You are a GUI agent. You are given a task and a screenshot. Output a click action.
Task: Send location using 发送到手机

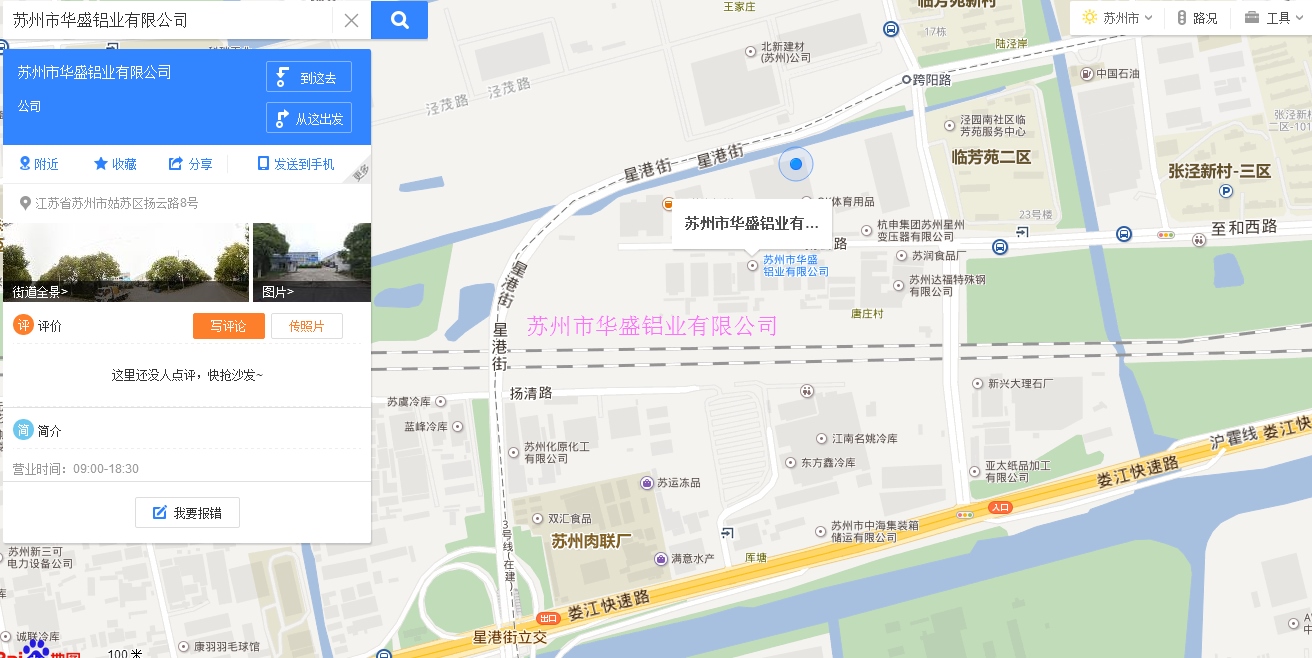[295, 164]
